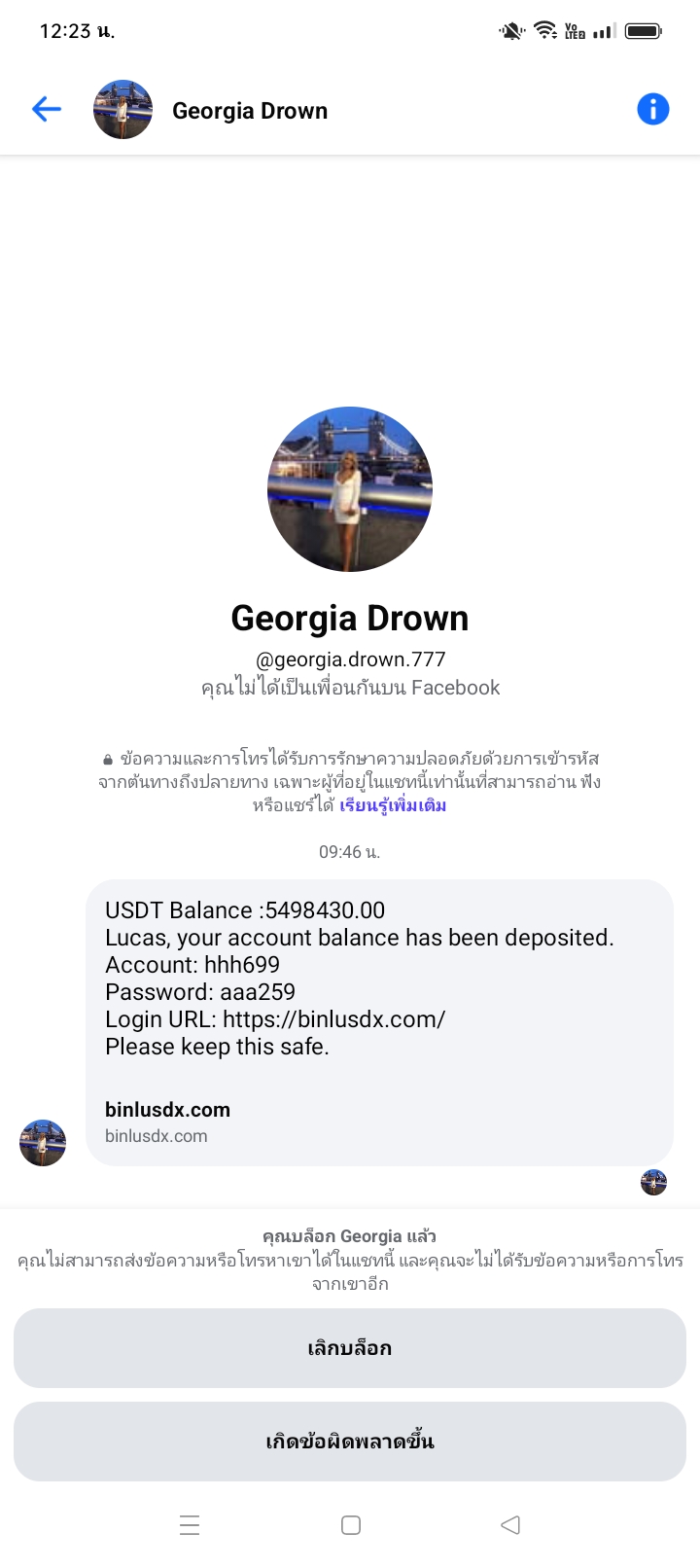
Task: Tap the เรียนรู้เพิ่มเติม encryption link
Action: (x=393, y=805)
